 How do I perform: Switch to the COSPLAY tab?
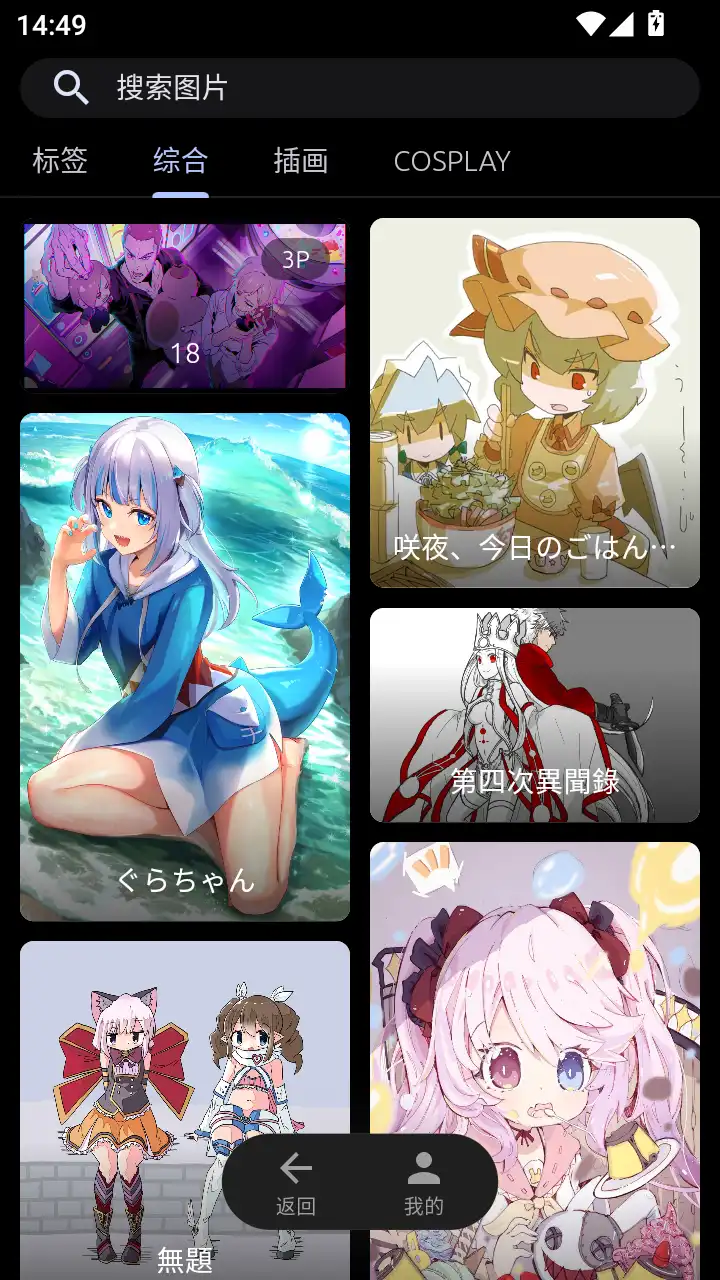click(x=452, y=161)
